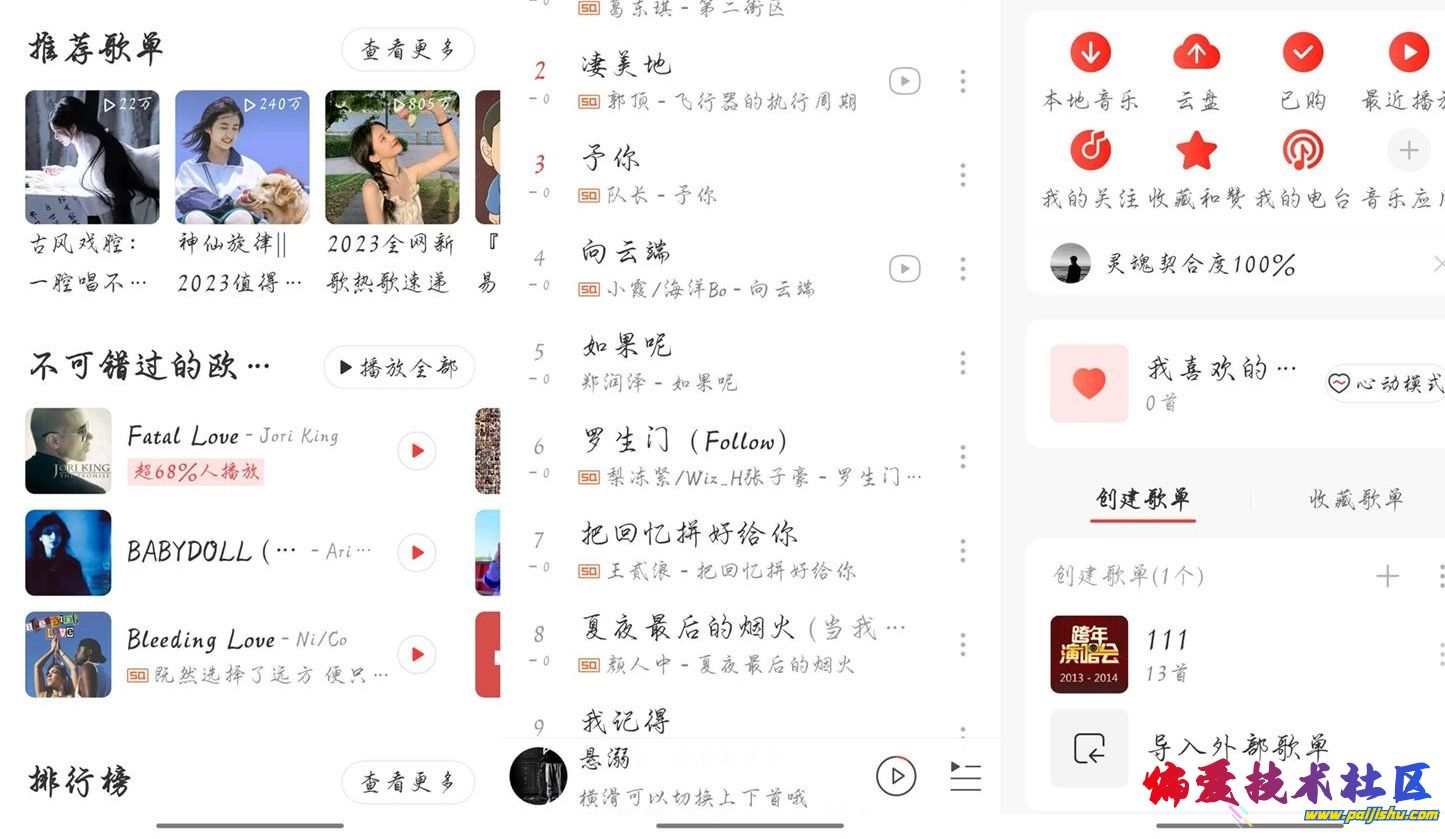Tap 导入外部歌单
1445x839 pixels.
point(1238,748)
